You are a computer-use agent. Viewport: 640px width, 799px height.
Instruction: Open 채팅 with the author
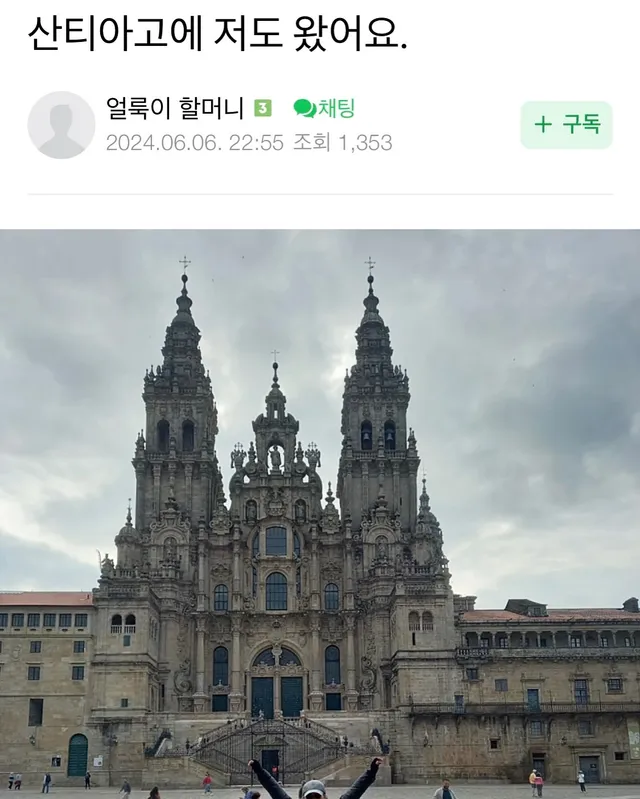tap(324, 108)
